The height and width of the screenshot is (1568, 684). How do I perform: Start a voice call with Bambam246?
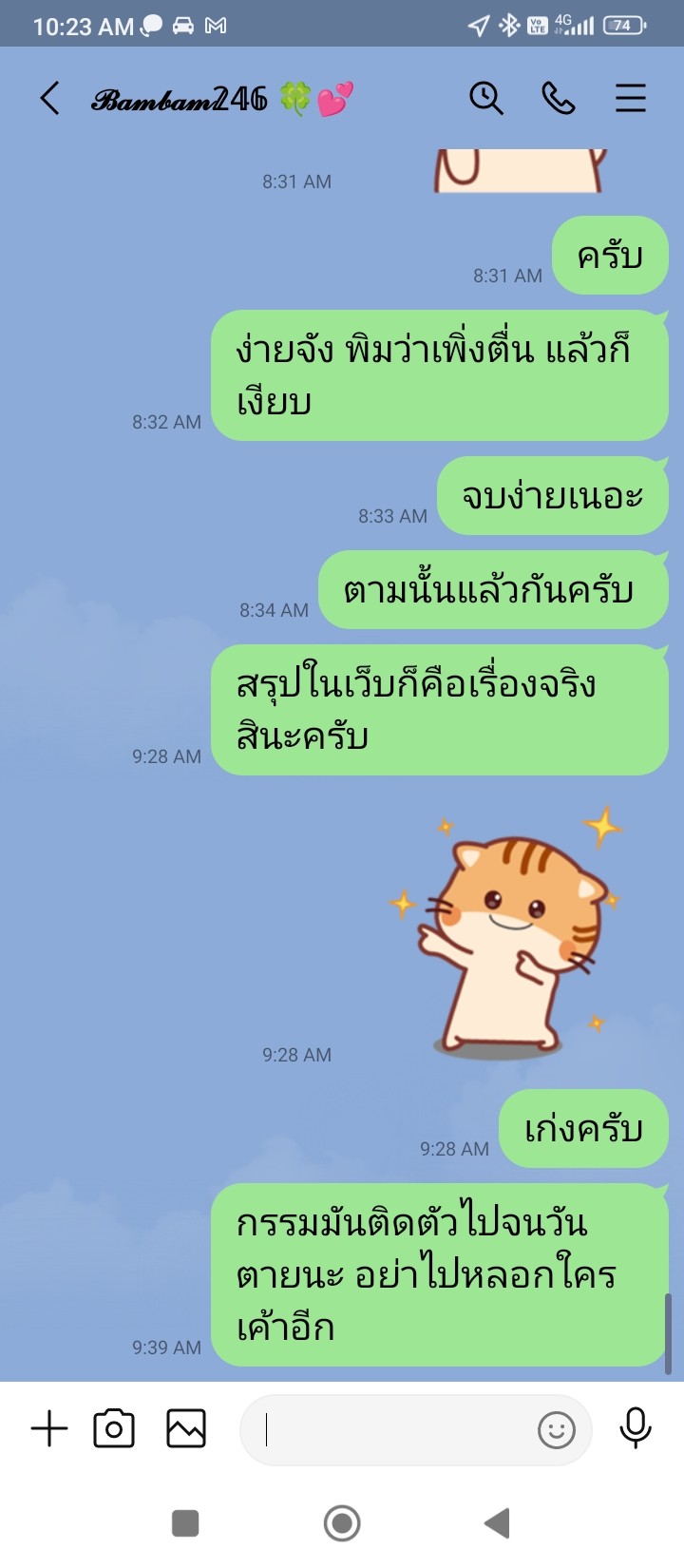click(559, 98)
